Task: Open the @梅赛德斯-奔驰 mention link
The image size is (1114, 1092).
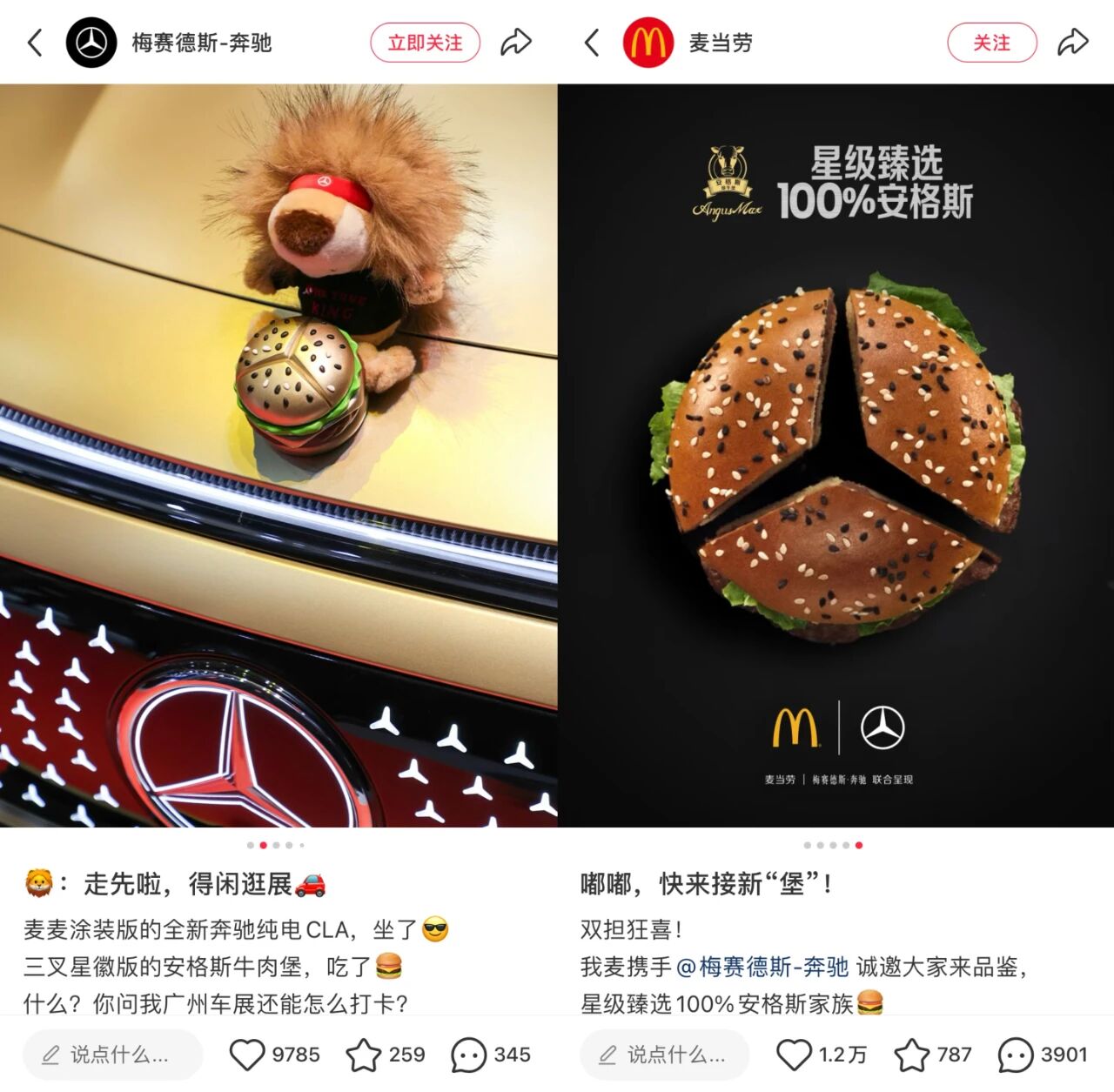Action: click(x=762, y=967)
